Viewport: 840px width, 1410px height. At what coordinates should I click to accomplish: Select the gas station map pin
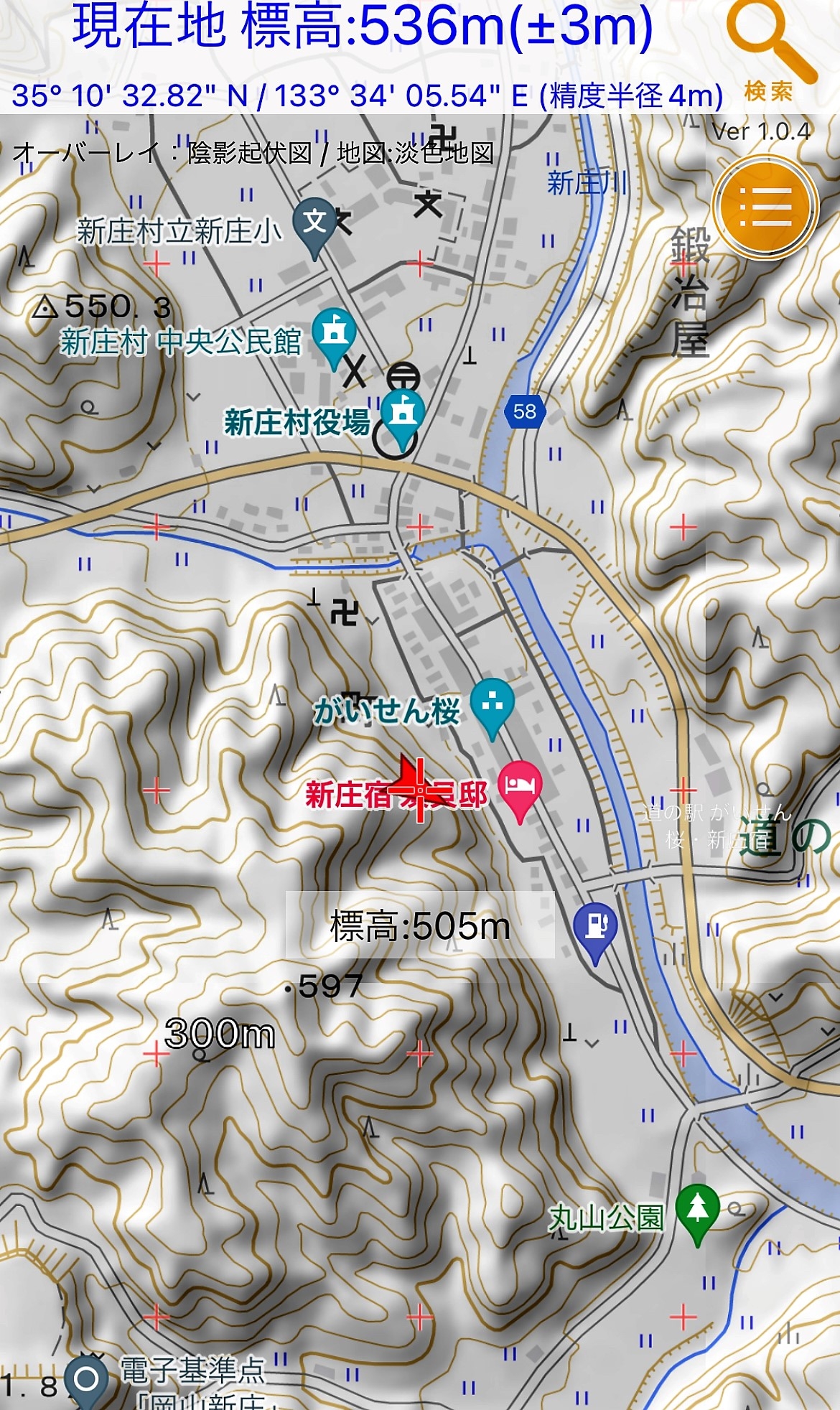coord(595,928)
